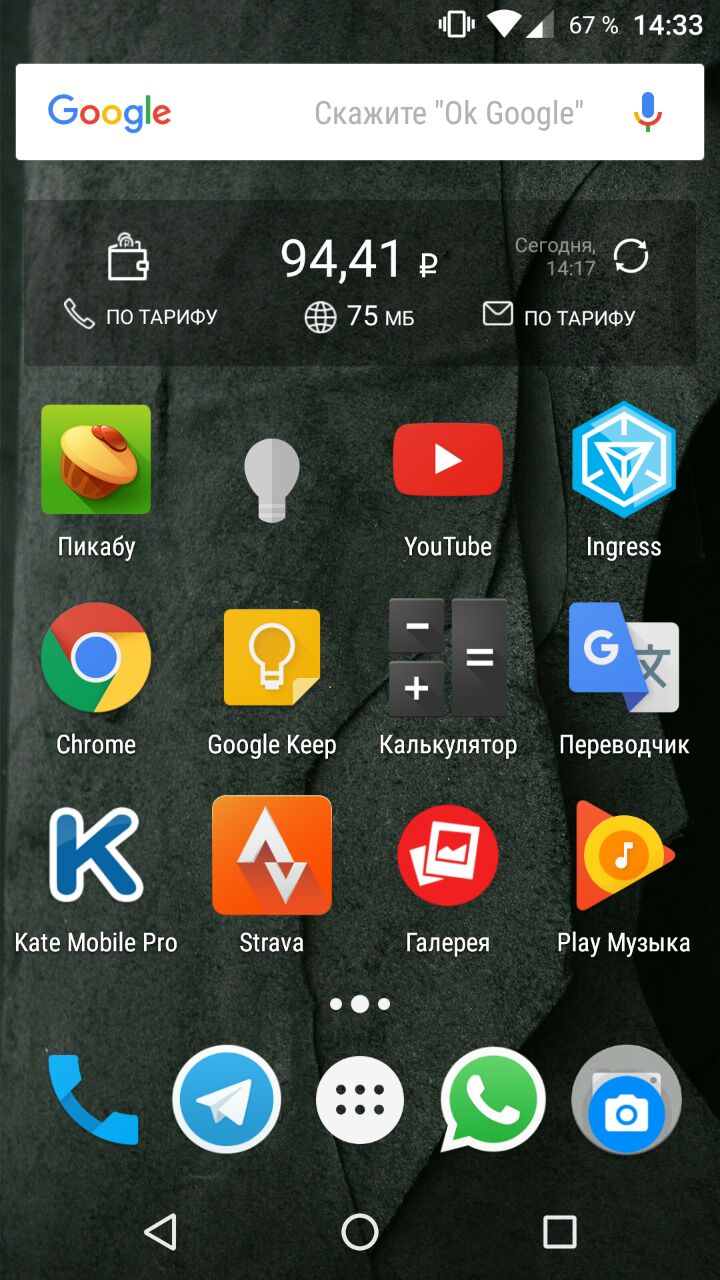Screen dimensions: 720x1280
Task: Open Google Keep notes
Action: click(x=272, y=658)
